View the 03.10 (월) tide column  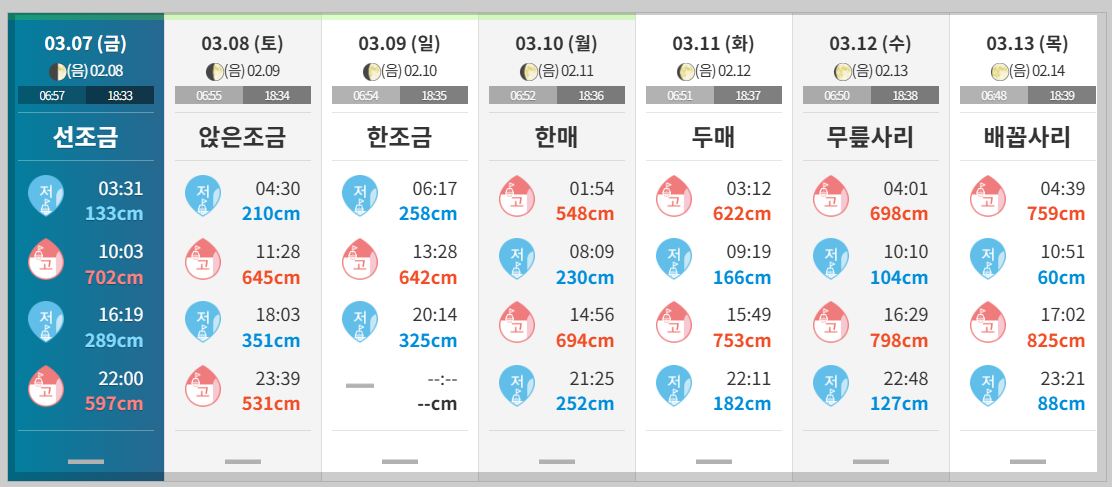click(557, 248)
